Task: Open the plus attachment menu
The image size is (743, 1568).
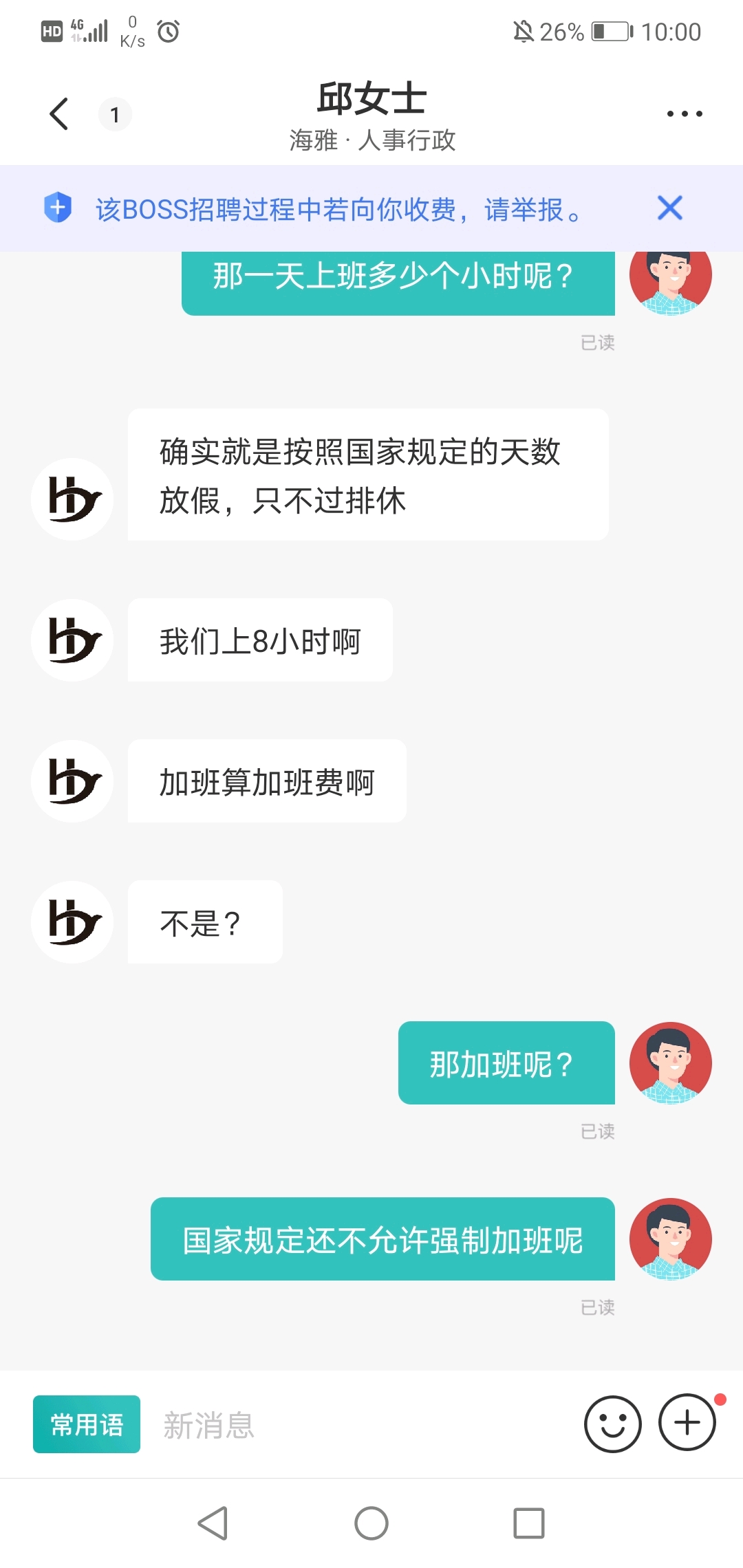Action: pos(687,1422)
